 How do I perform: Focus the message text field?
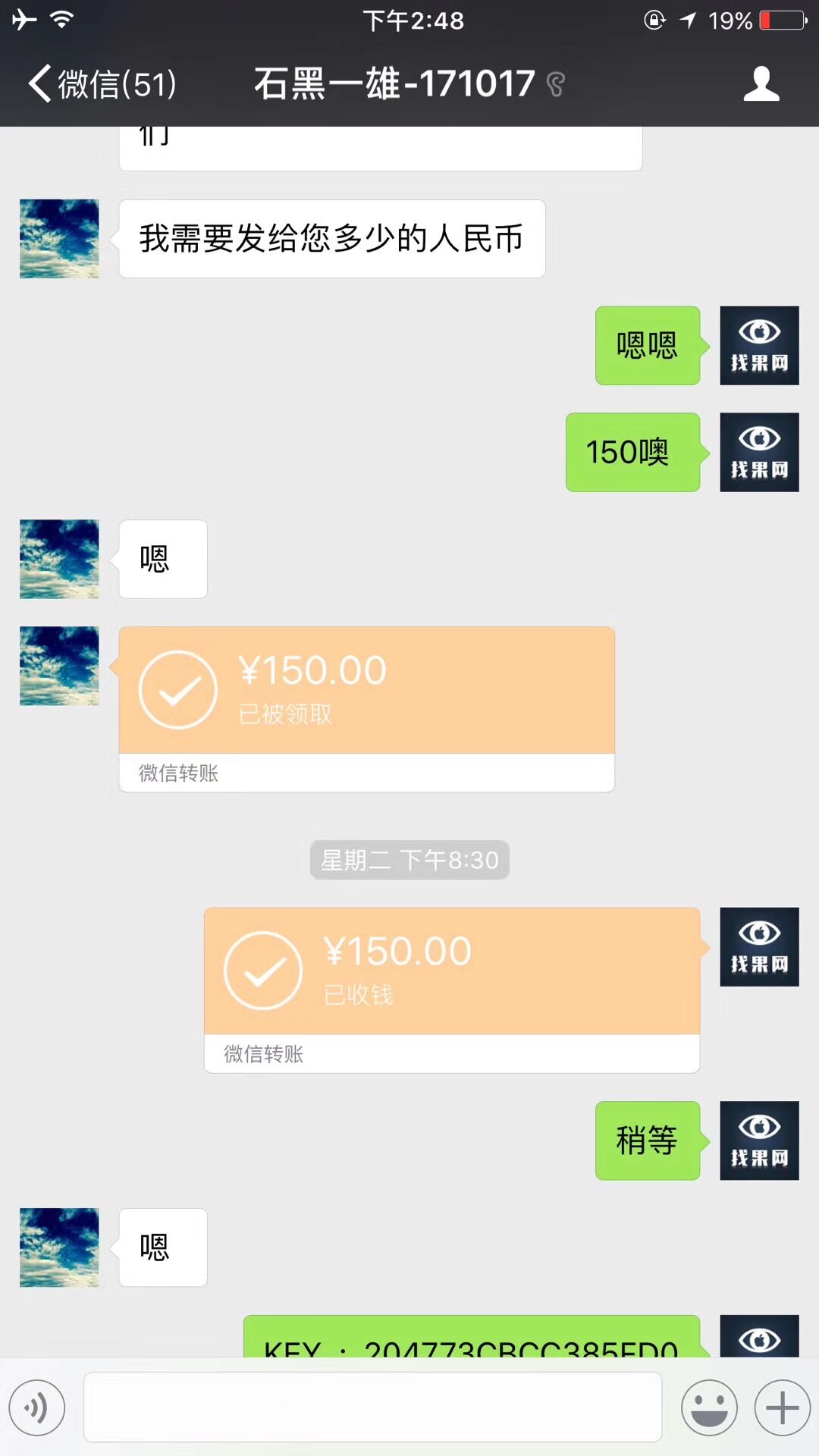[x=372, y=1407]
